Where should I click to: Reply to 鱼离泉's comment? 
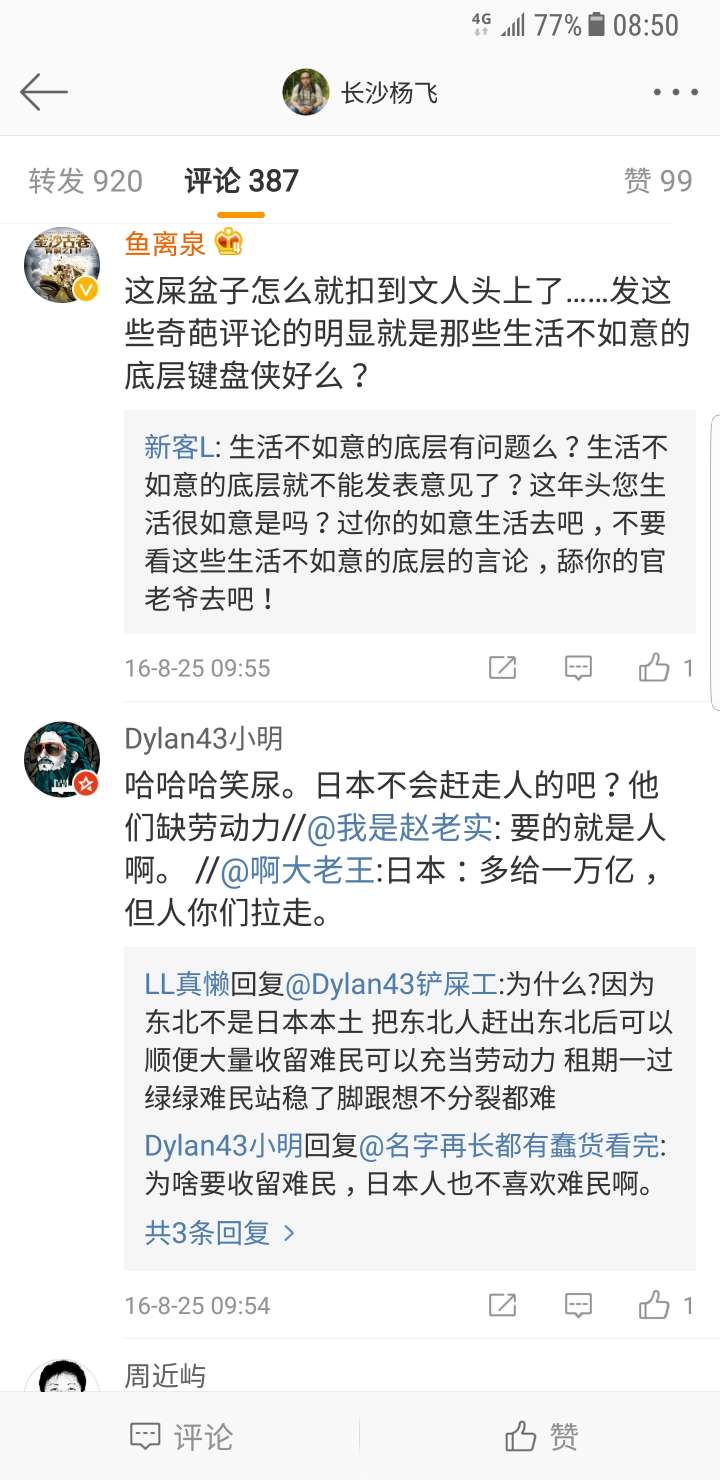tap(578, 668)
